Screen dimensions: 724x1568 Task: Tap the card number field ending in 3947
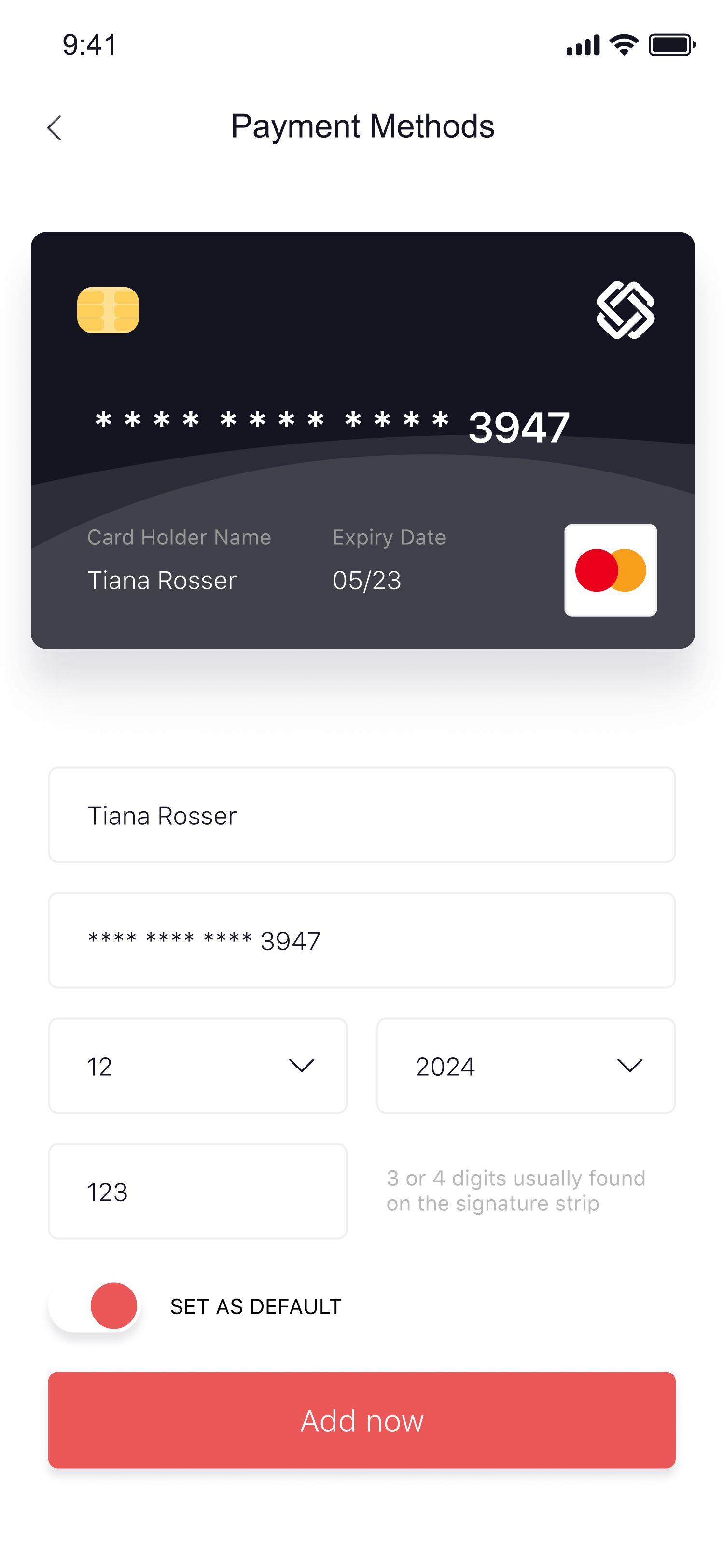click(362, 940)
